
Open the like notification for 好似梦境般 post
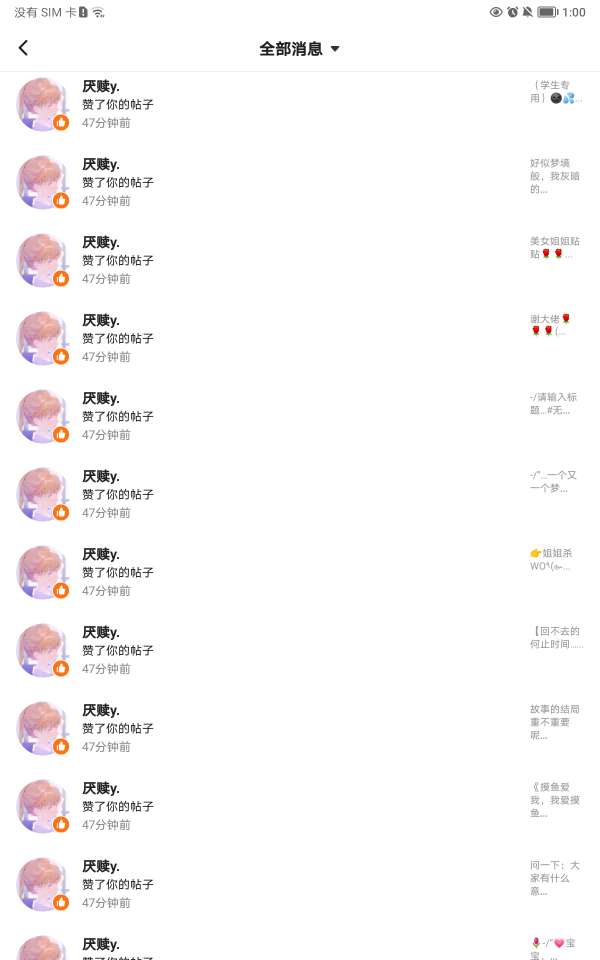pos(300,182)
